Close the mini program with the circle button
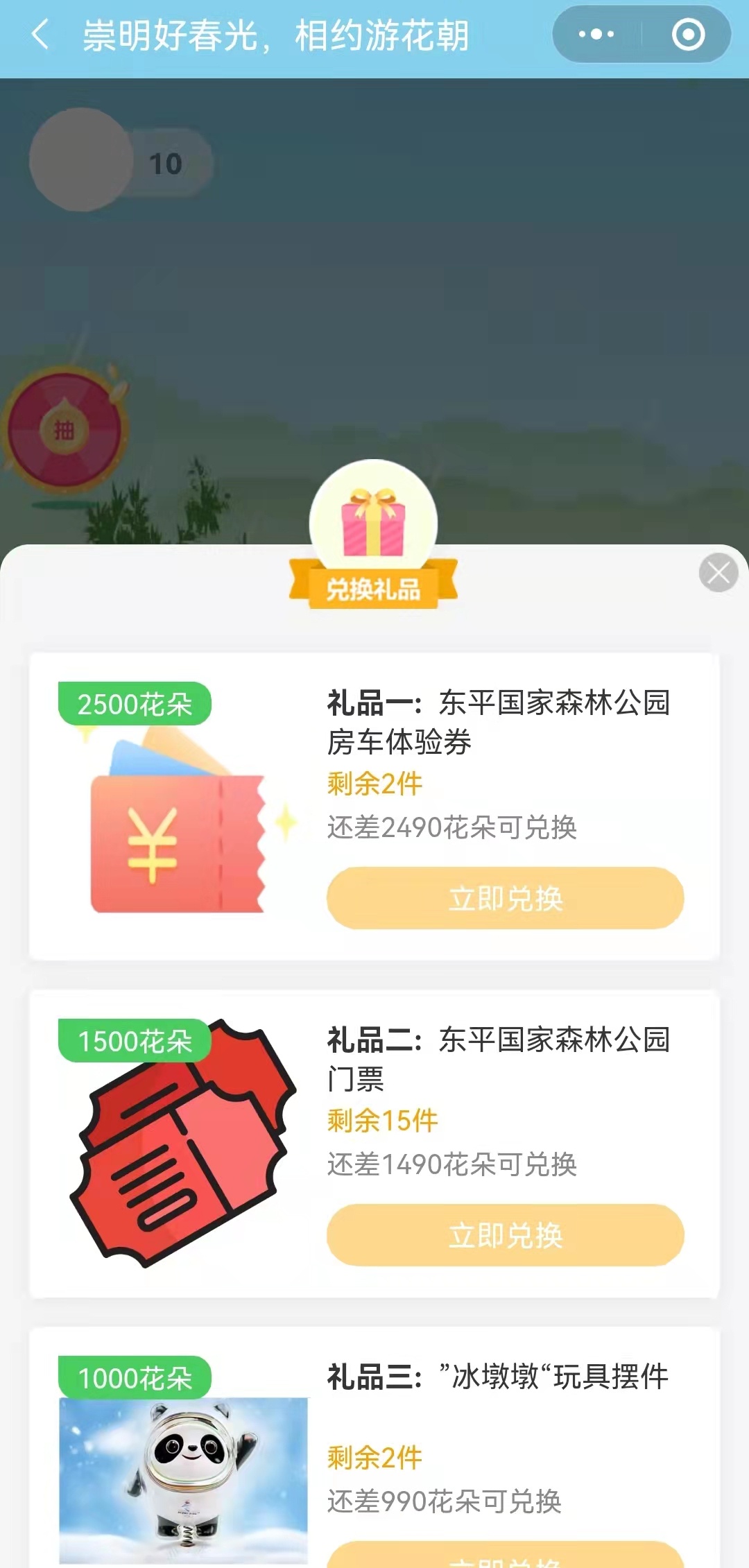Screen dimensions: 749x1568 (x=688, y=35)
